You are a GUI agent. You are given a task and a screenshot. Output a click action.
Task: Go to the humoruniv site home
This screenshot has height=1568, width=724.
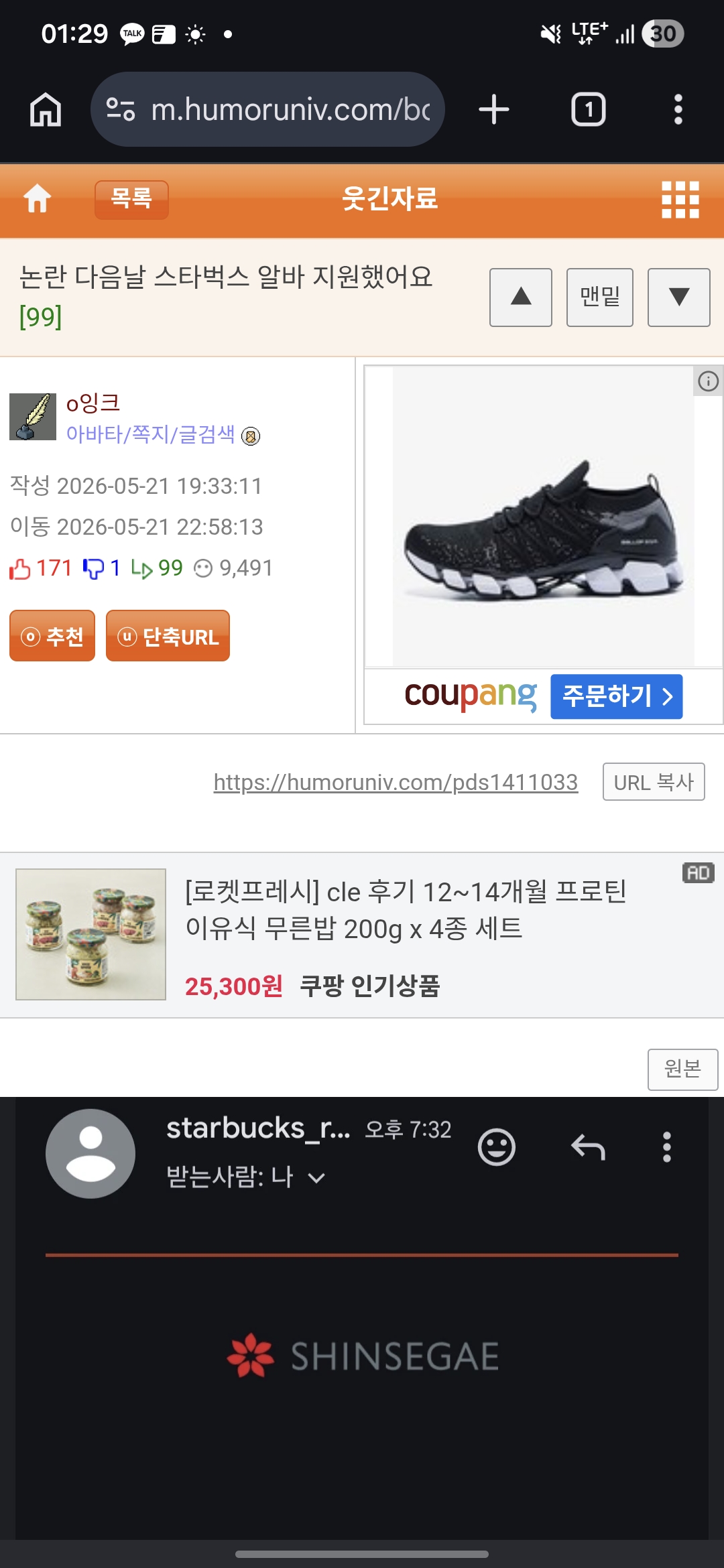(x=38, y=199)
